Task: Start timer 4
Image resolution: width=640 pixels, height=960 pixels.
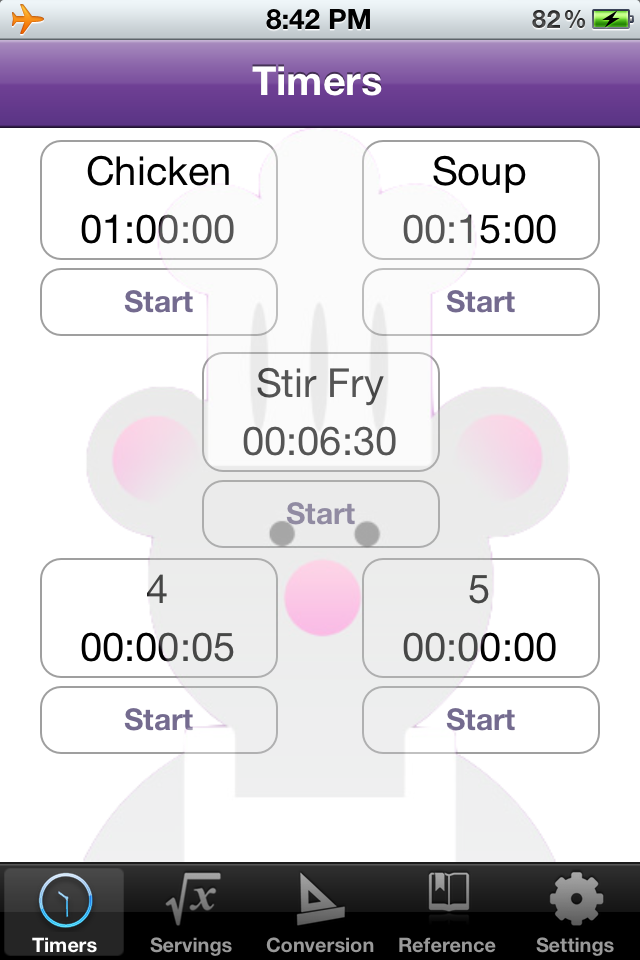Action: 158,720
